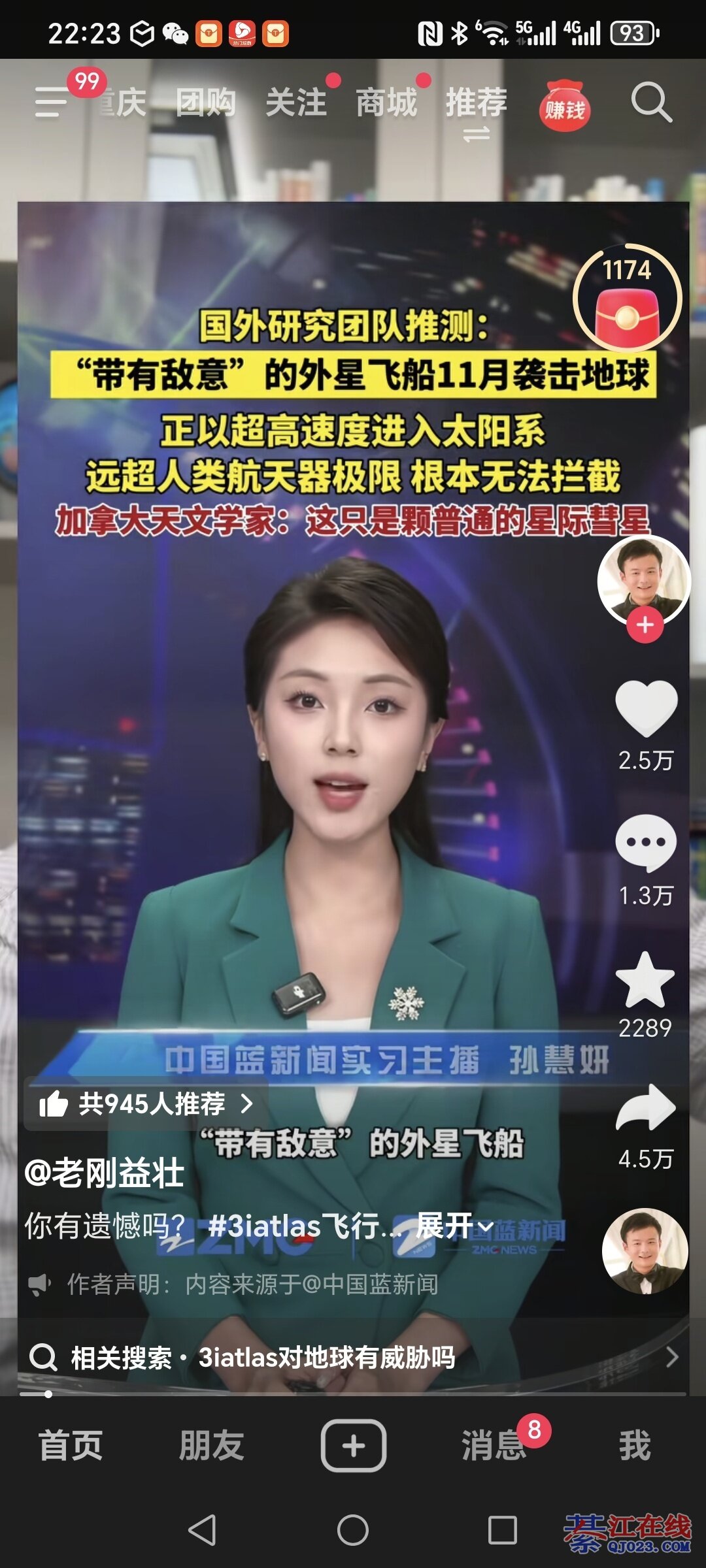This screenshot has width=706, height=1568.
Task: Open the 1174 red envelope reward
Action: point(627,301)
